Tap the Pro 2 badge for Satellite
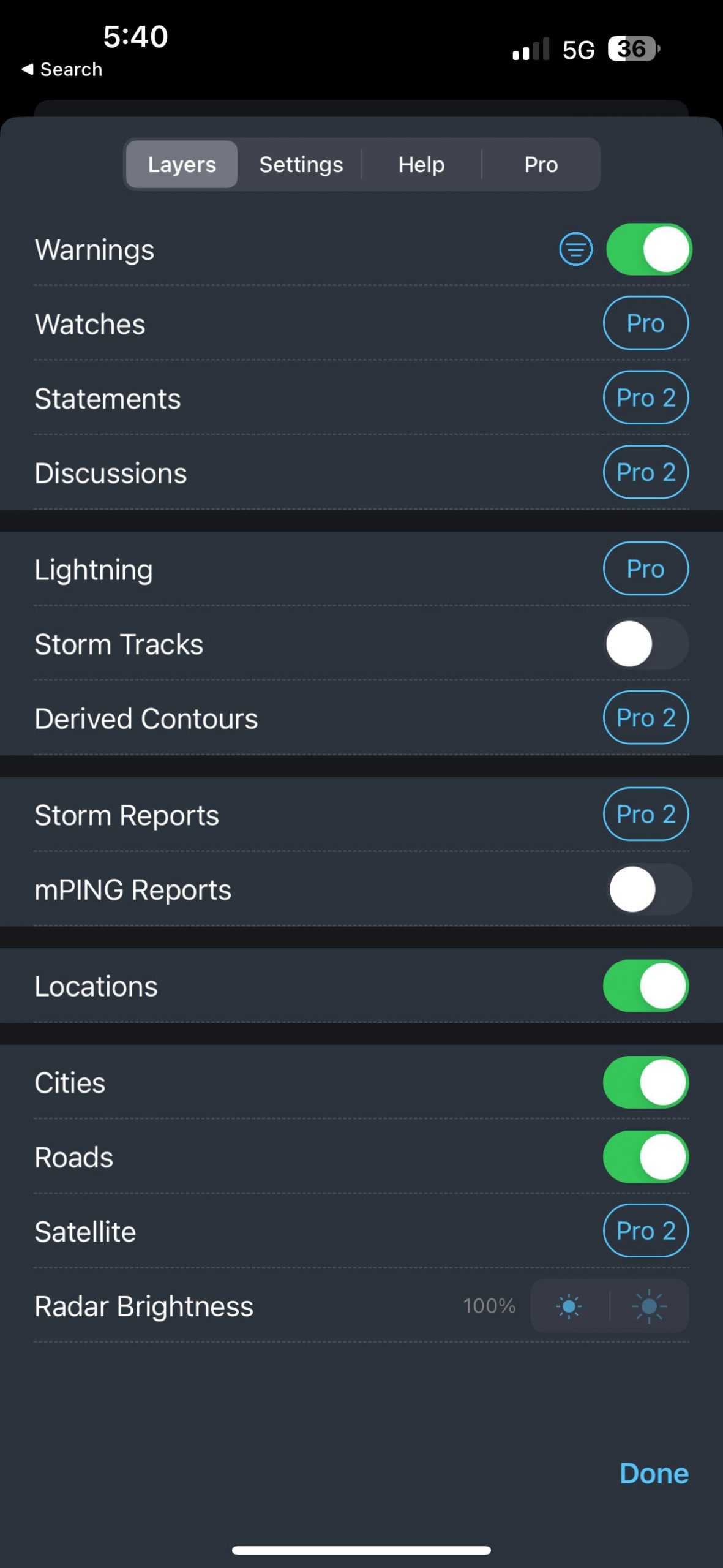 point(646,1231)
